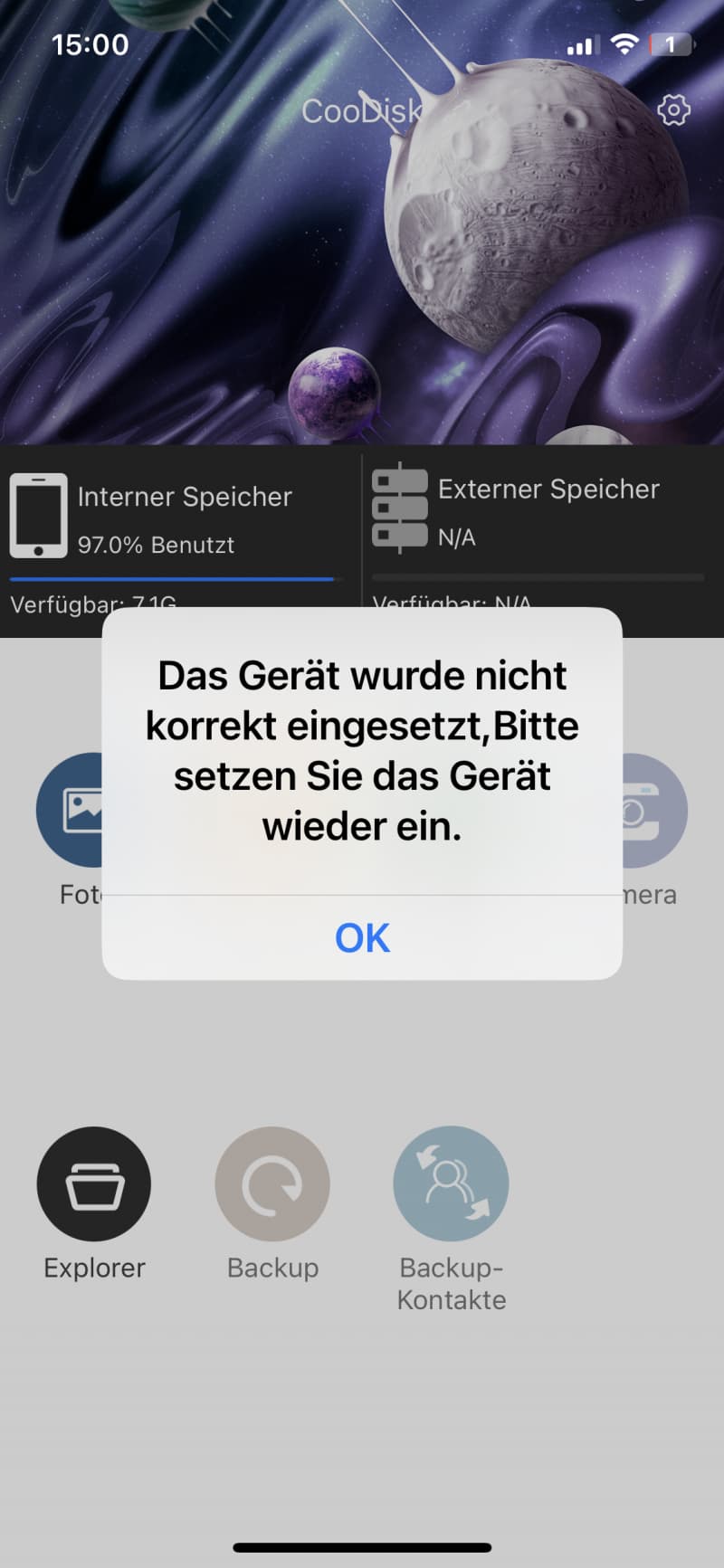Dismiss the alert with OK
Screen dimensions: 724x1568
point(362,937)
